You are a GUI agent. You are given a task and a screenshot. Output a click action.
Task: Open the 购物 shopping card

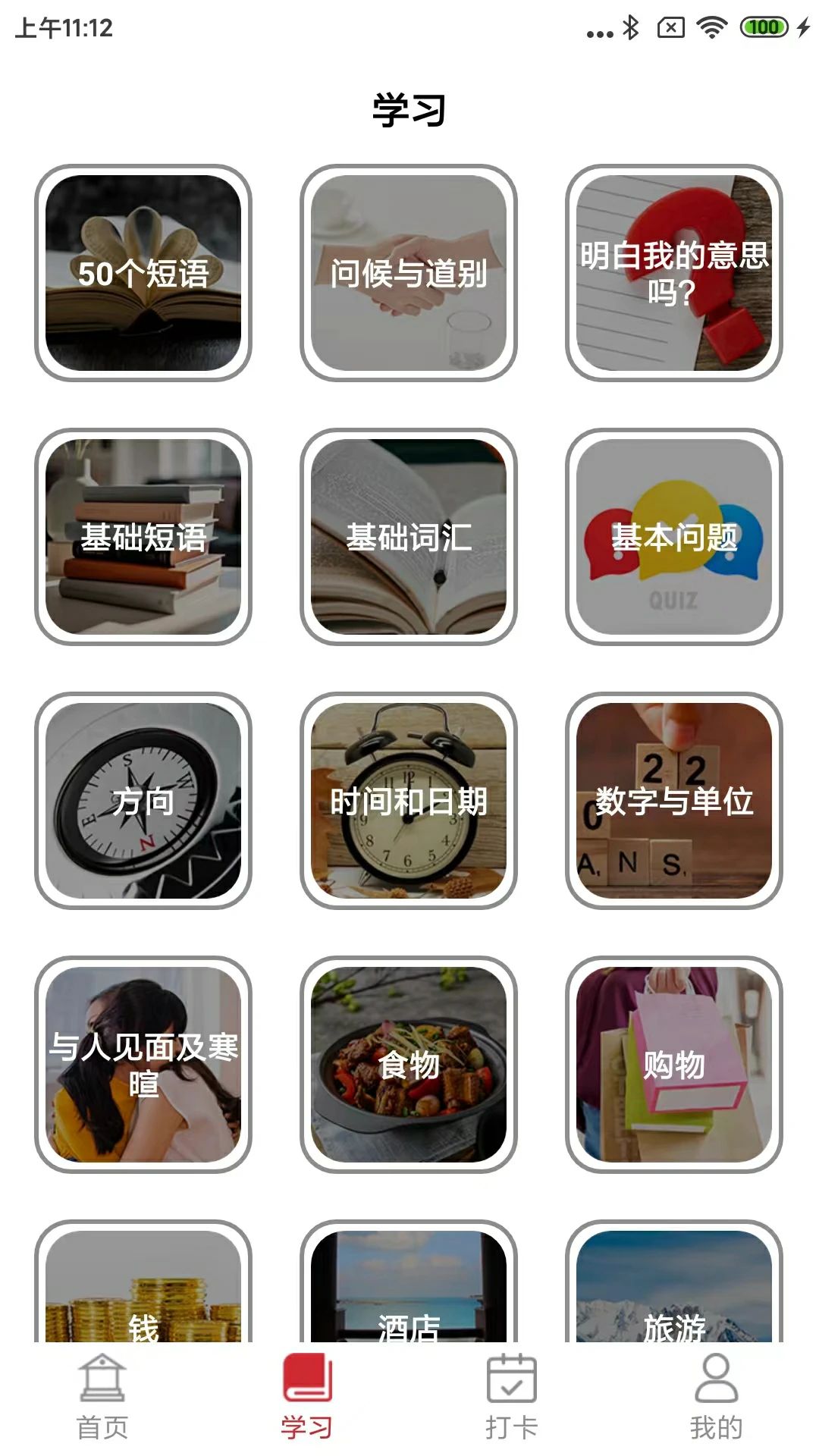pyautogui.click(x=674, y=1065)
